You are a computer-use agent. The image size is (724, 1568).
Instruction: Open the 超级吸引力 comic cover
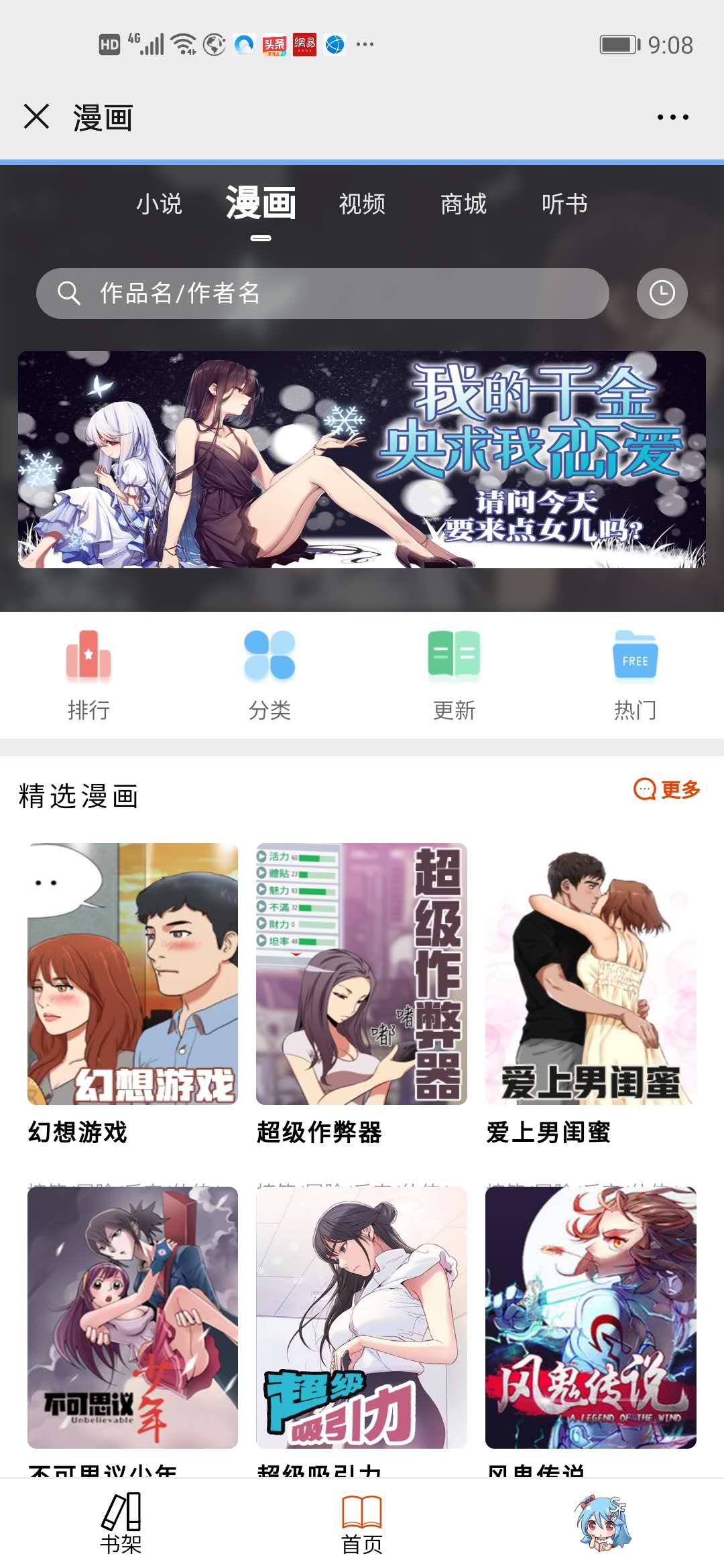click(x=361, y=1317)
